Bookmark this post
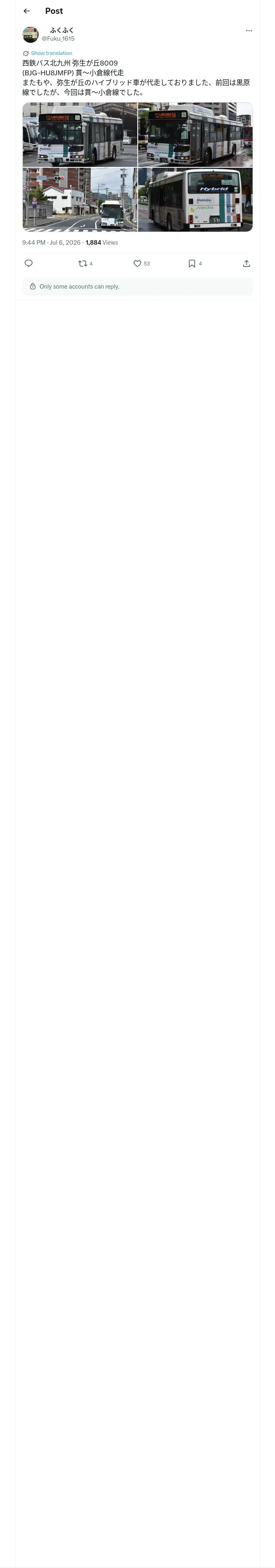 tap(191, 263)
